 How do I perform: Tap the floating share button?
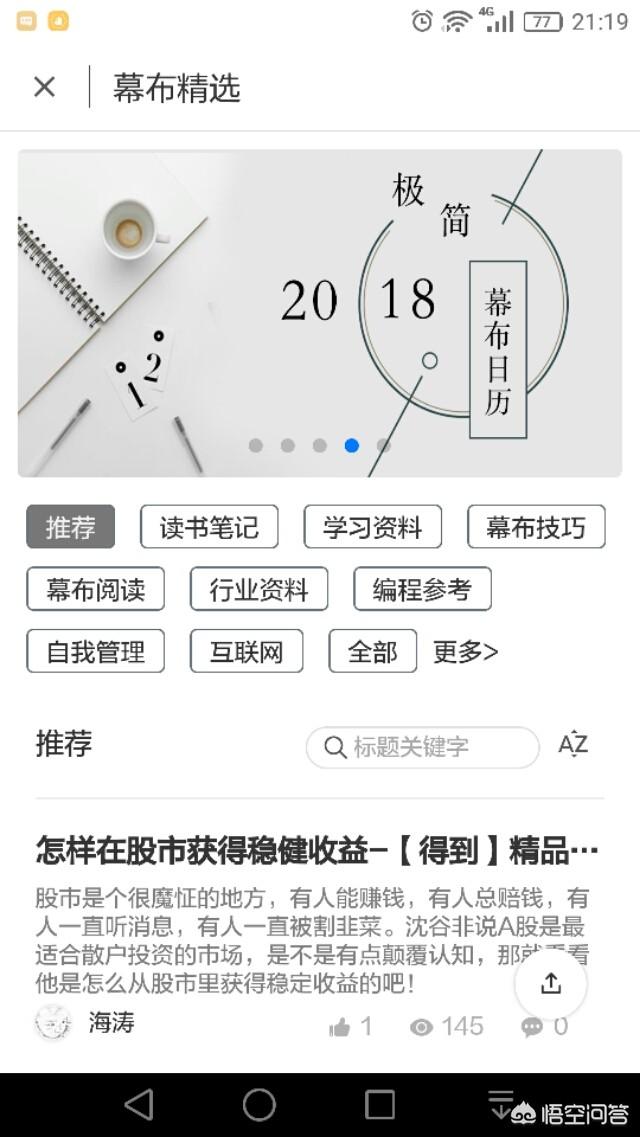point(551,983)
